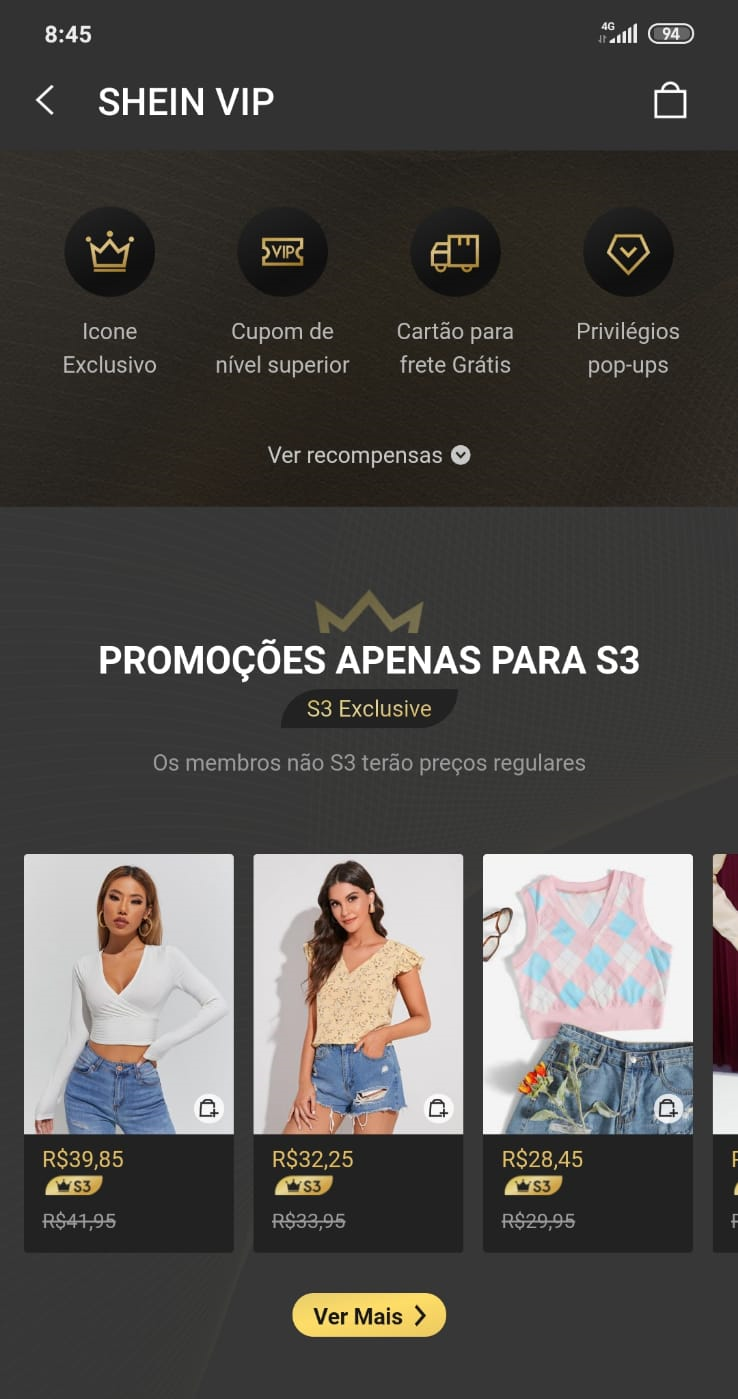Select the Cartão para frete Grátis truck icon
Viewport: 738px width, 1399px height.
(455, 251)
